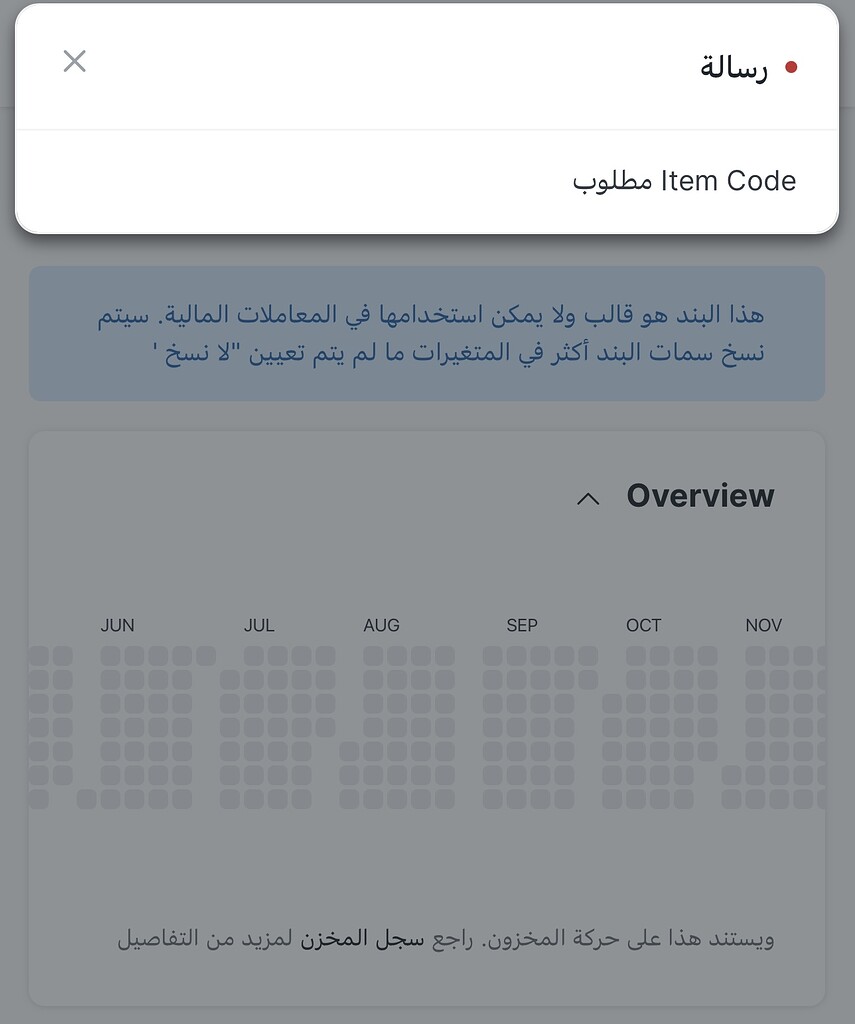
Task: Click the template warning banner about المعاملات المالية
Action: (x=427, y=333)
